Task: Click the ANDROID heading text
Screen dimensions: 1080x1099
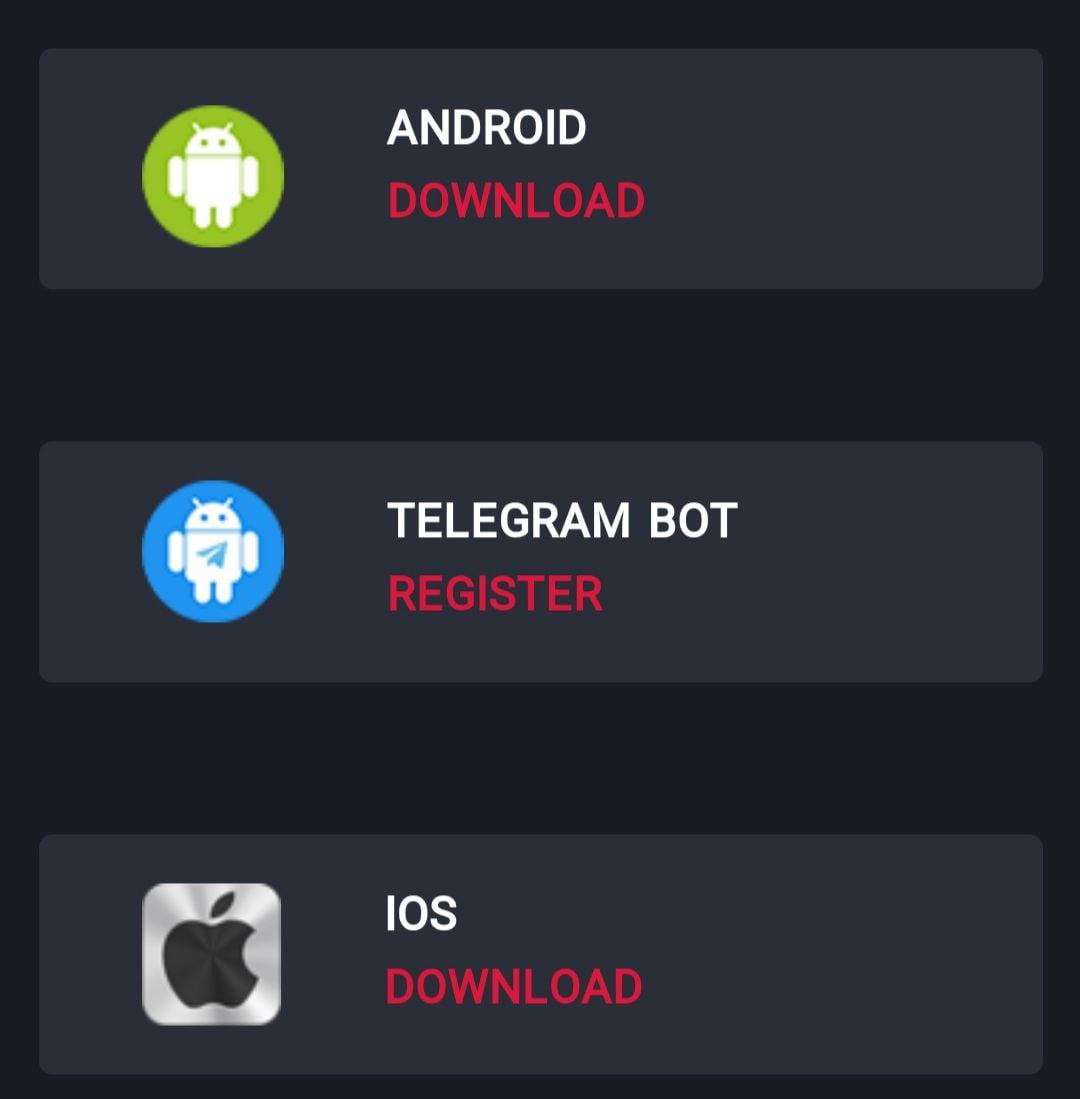Action: [x=486, y=128]
